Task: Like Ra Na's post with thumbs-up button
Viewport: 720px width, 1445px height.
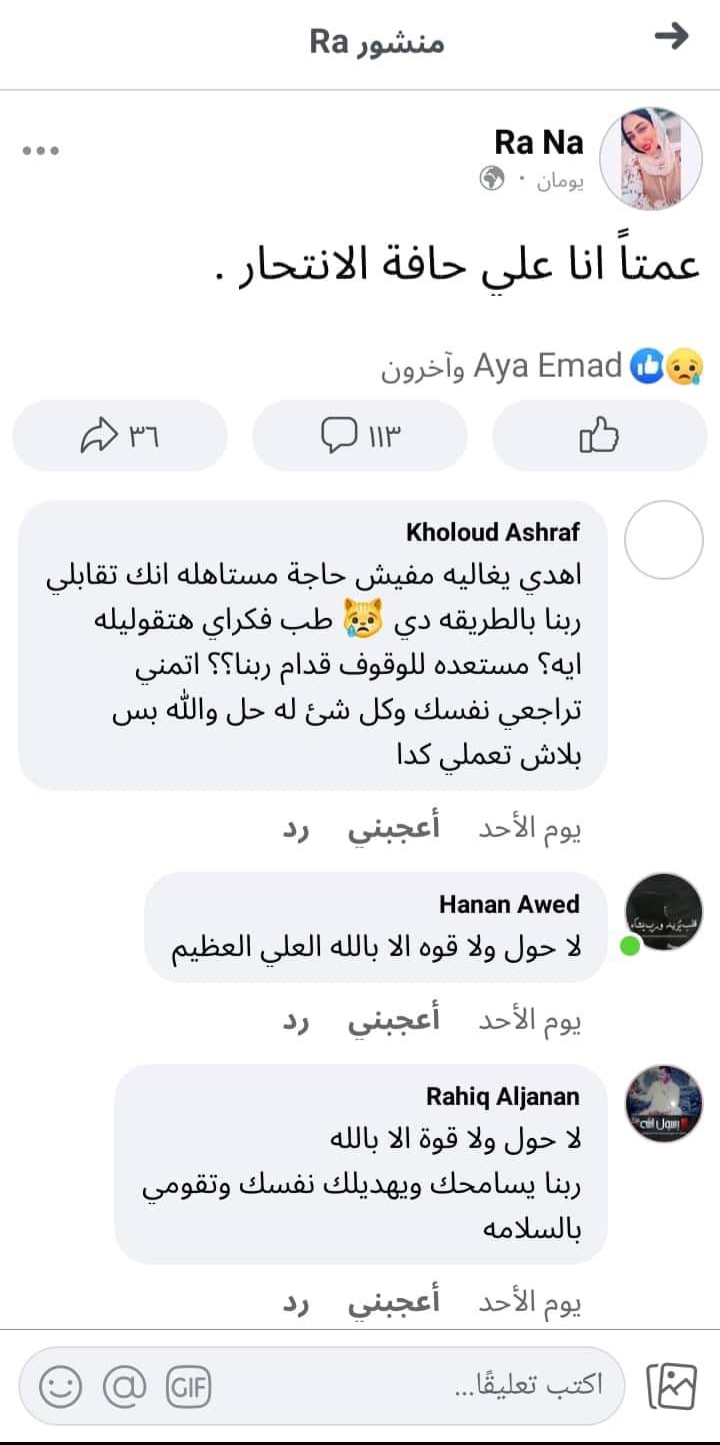Action: click(x=599, y=436)
